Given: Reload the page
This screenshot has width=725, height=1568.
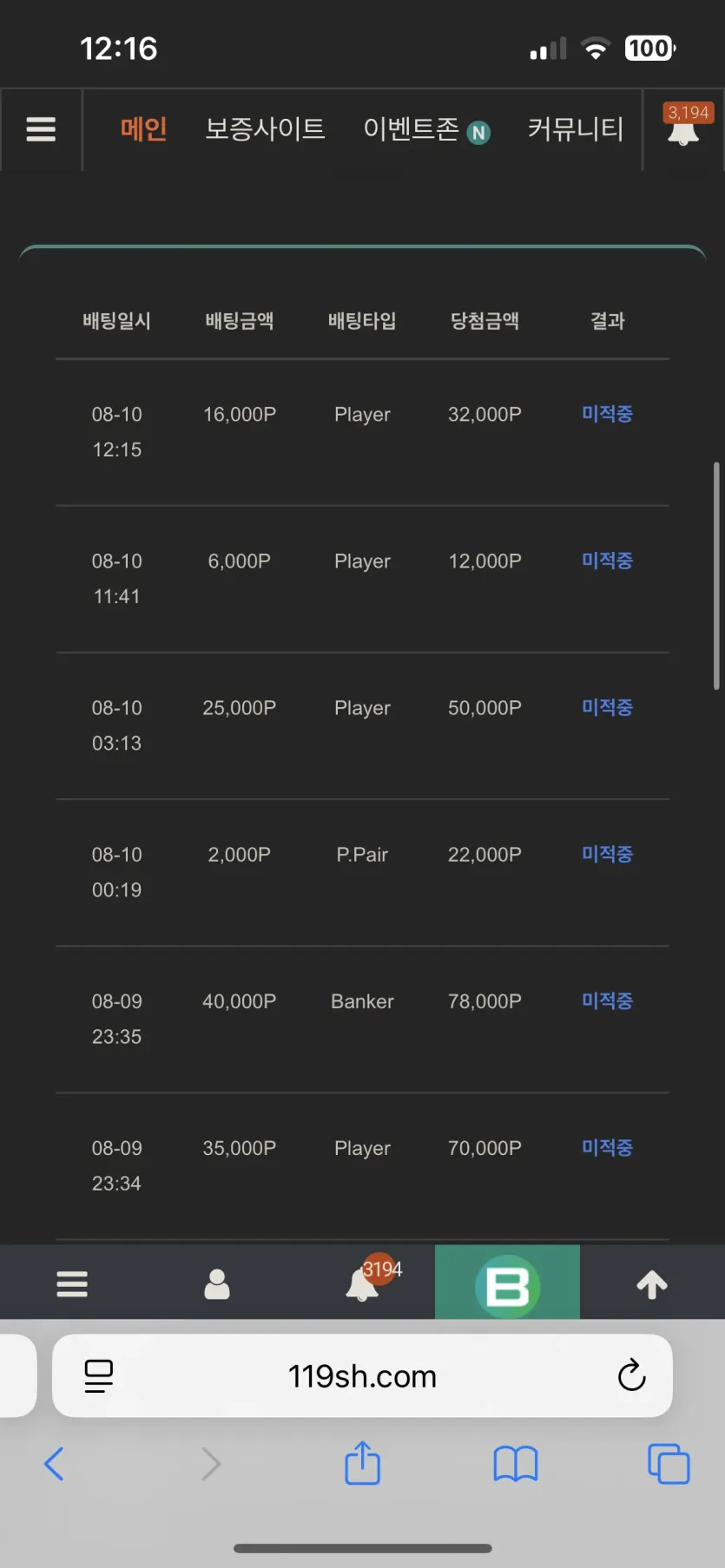Looking at the screenshot, I should (x=631, y=1375).
